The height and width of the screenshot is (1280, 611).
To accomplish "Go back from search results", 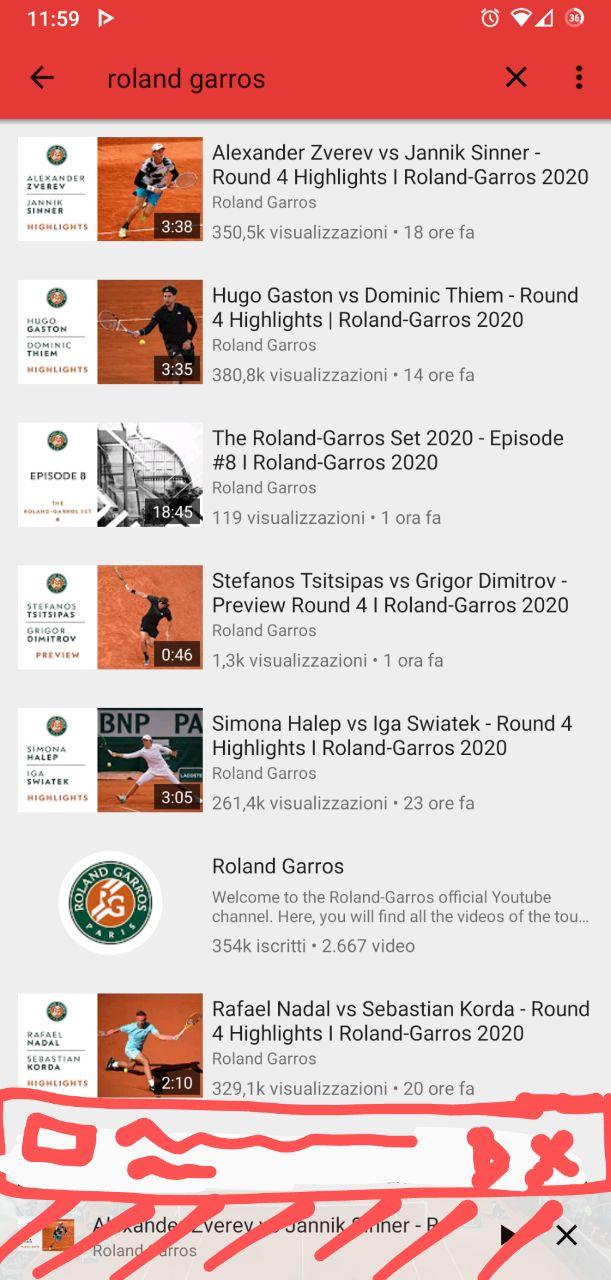I will tap(41, 78).
